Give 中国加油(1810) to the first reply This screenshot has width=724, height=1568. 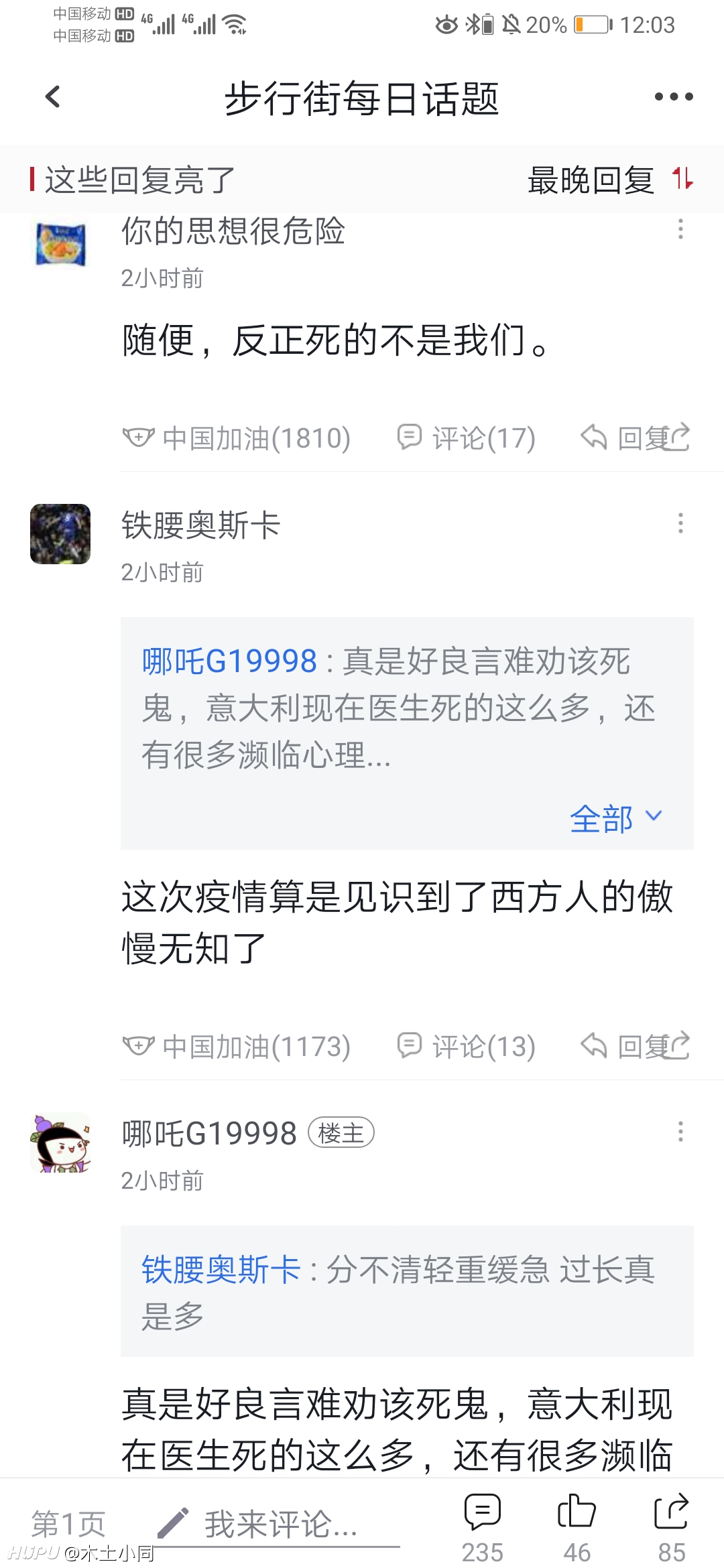[237, 438]
